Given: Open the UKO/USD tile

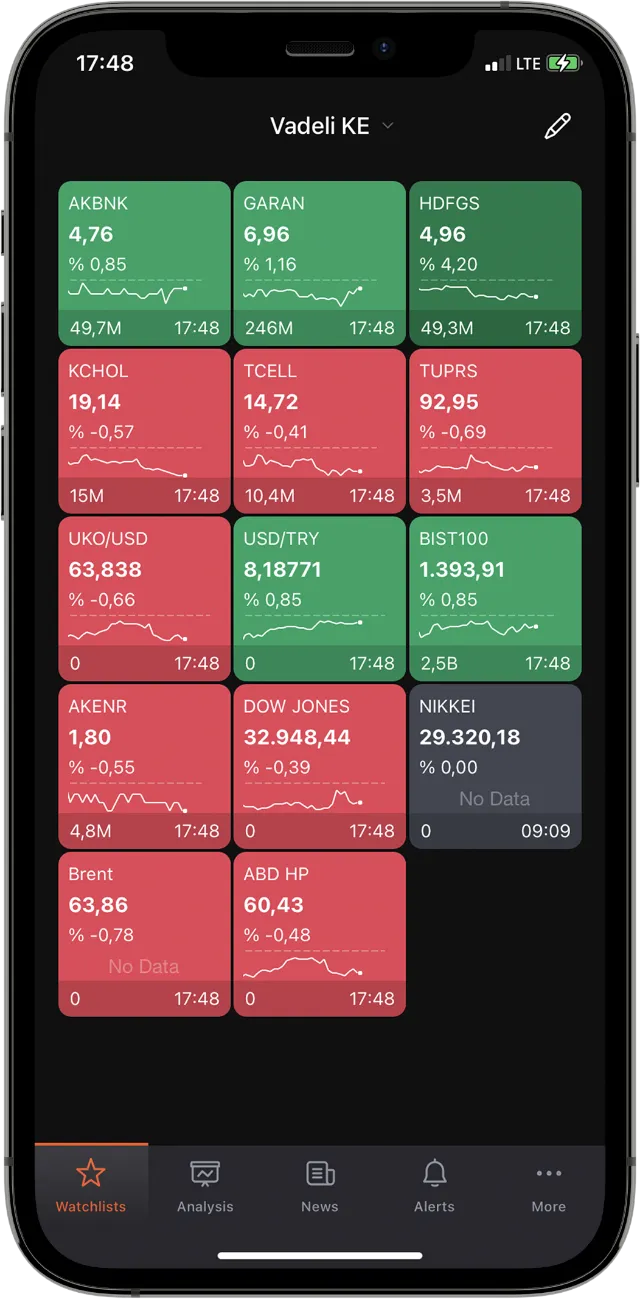Looking at the screenshot, I should [x=144, y=598].
